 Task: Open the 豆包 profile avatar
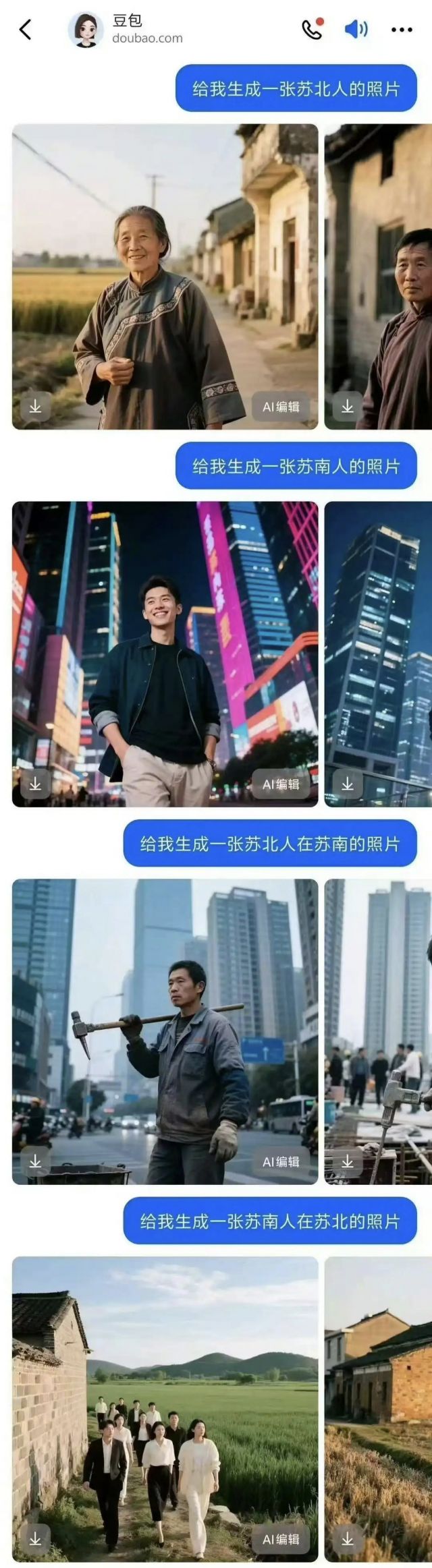coord(86,30)
